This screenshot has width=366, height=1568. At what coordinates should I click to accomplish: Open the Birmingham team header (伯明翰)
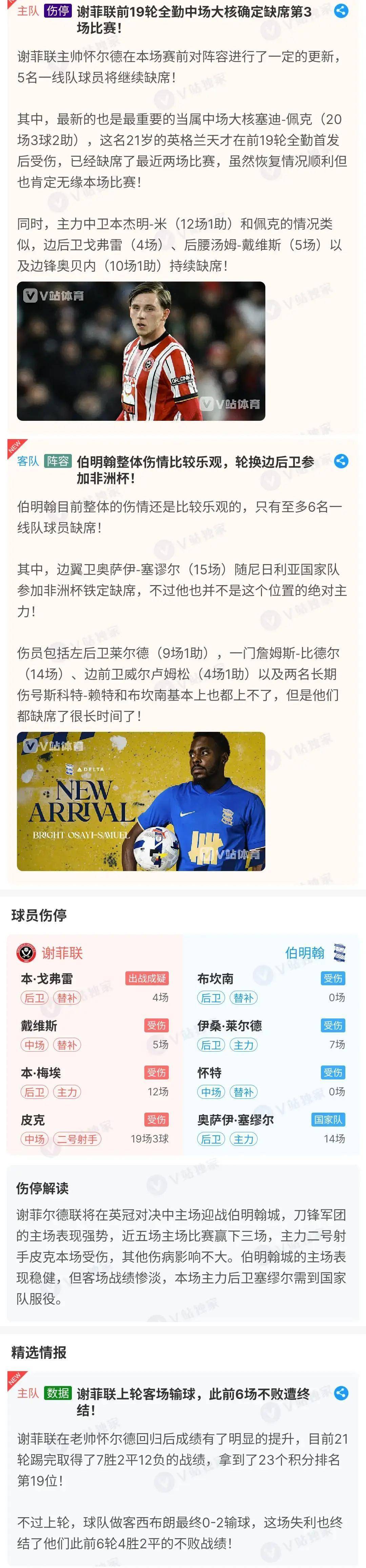[x=314, y=953]
